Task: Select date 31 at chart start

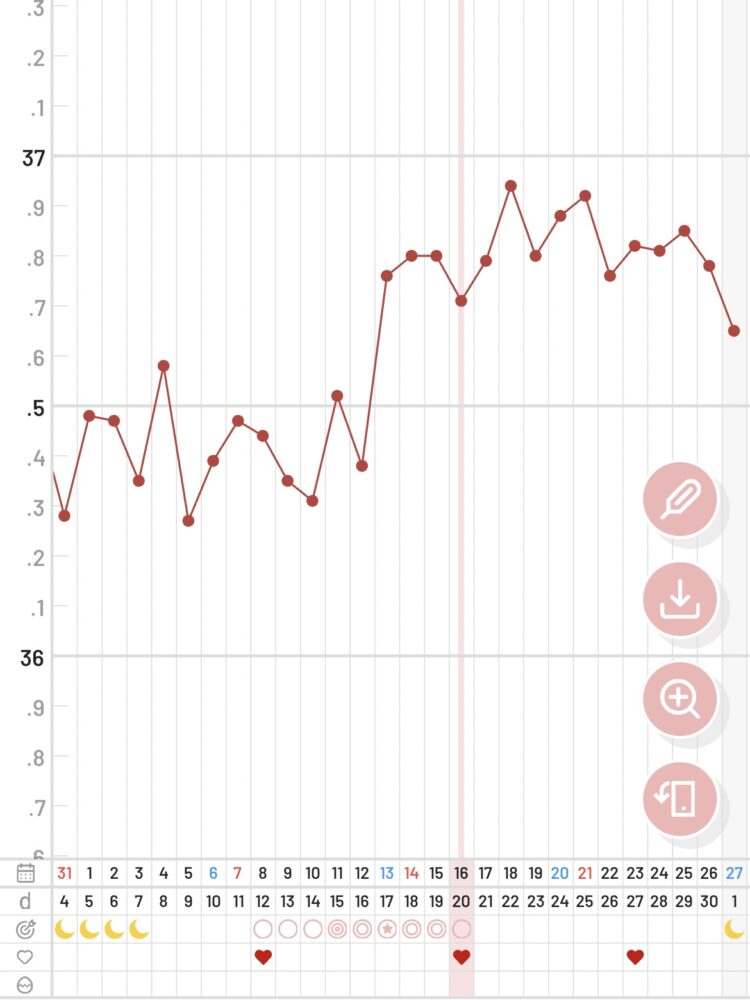Action: tap(65, 873)
